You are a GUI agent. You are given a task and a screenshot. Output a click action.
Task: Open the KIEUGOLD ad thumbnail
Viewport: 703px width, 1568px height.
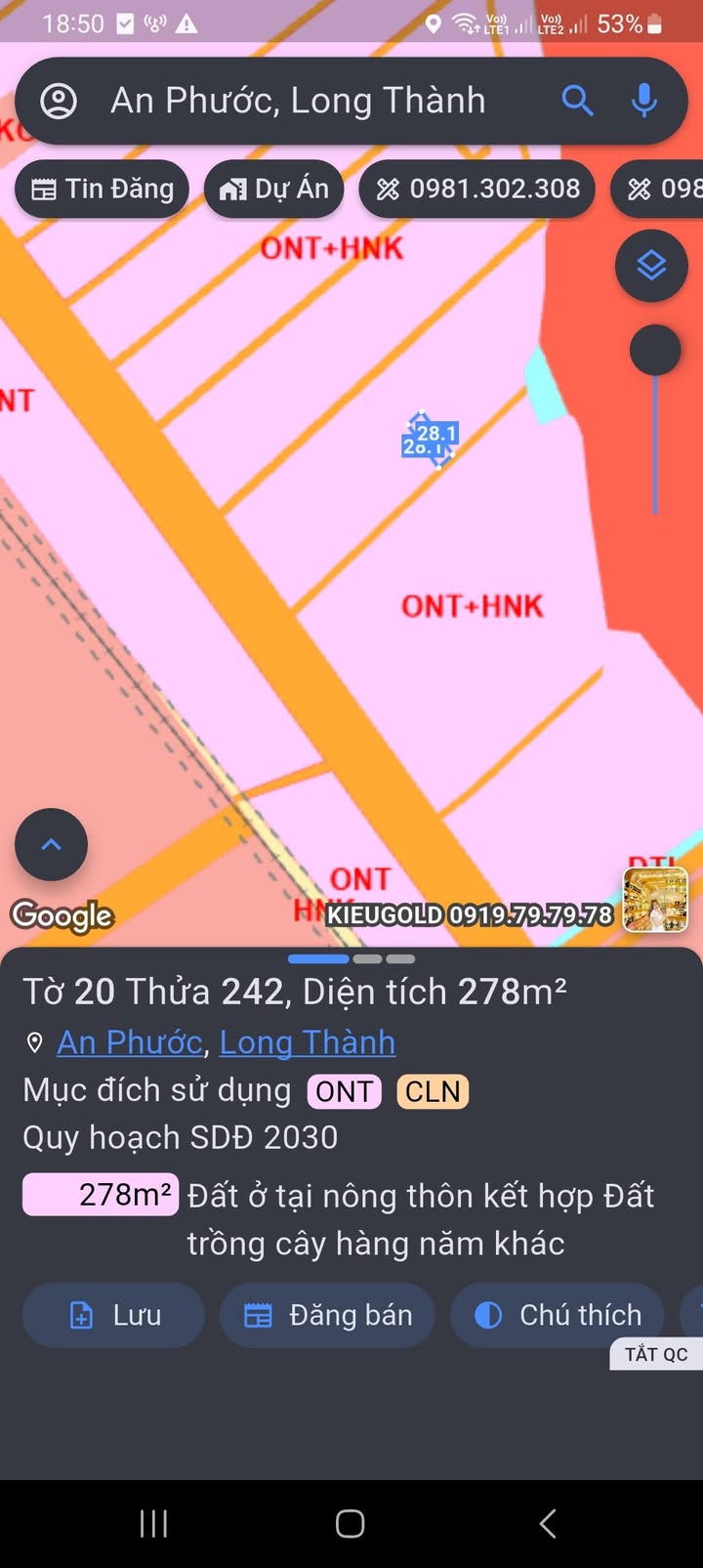(655, 899)
